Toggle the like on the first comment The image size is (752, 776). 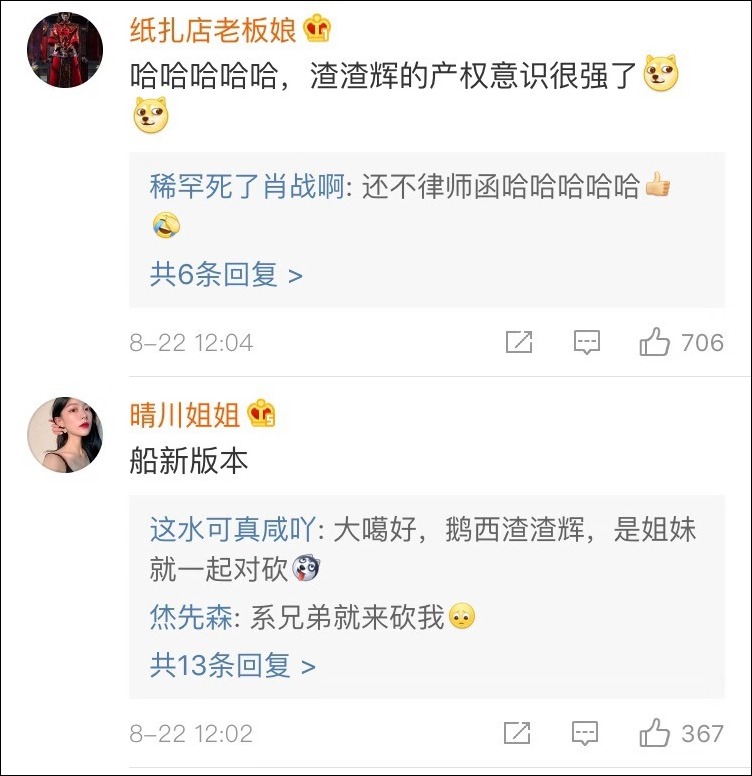click(x=655, y=340)
